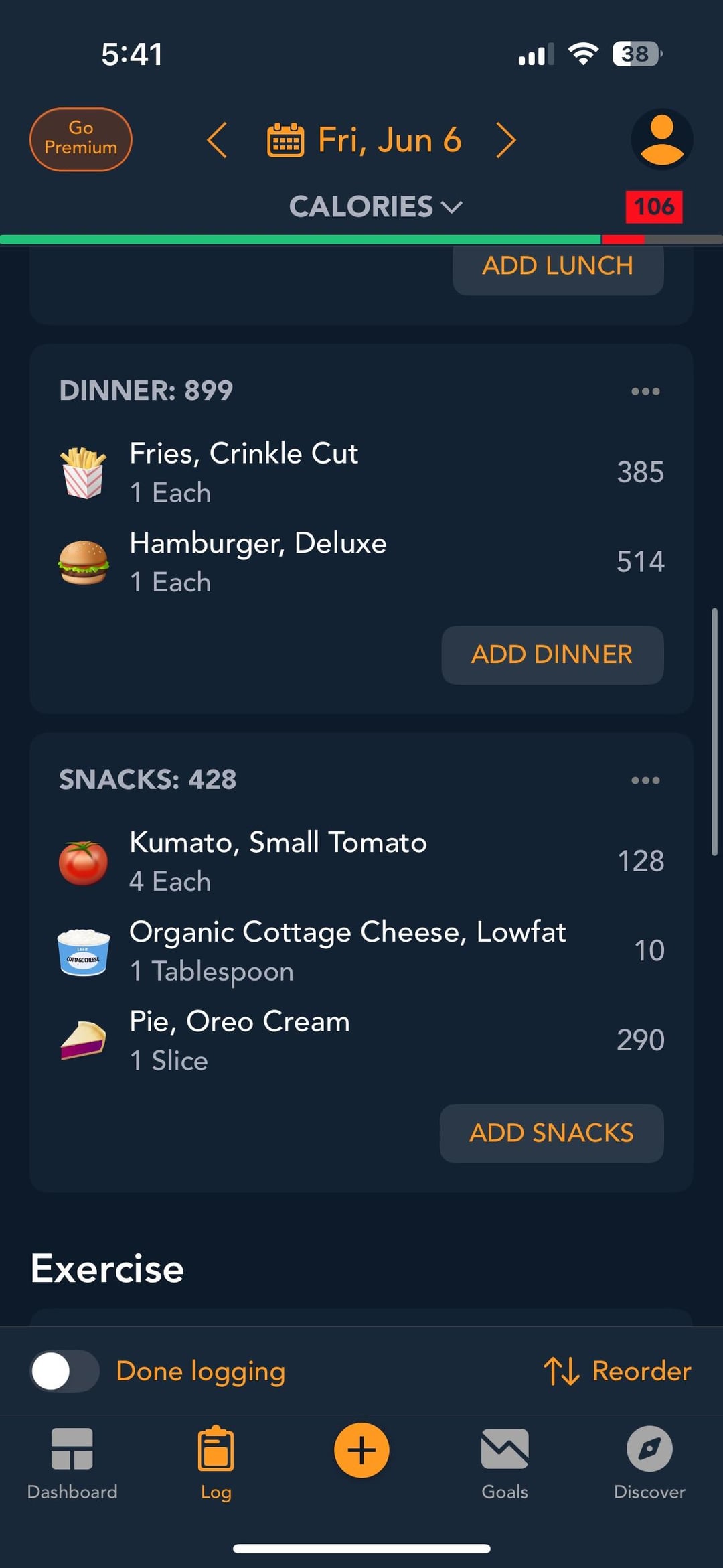
Task: Expand the CALORIES dropdown
Action: (376, 206)
